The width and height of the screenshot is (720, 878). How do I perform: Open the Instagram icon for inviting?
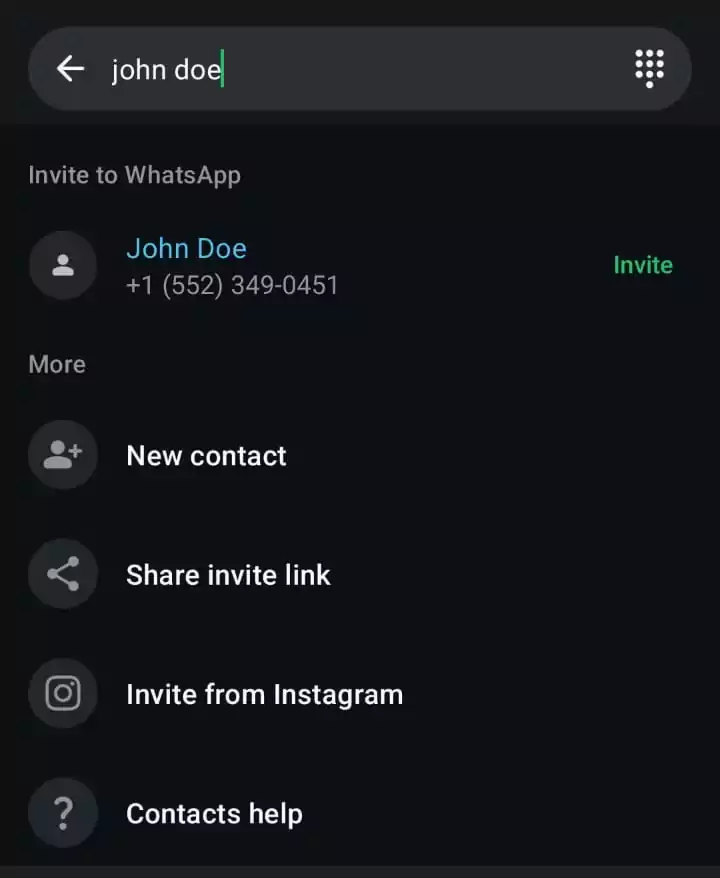tap(62, 693)
